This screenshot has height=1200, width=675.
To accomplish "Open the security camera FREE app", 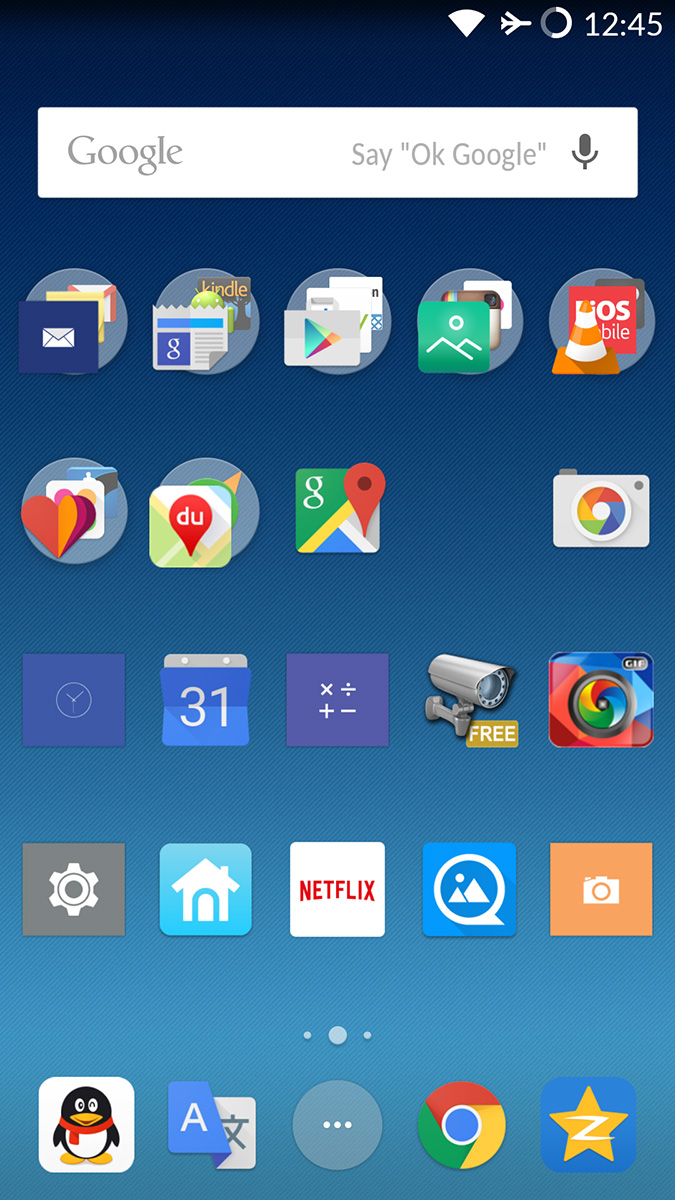I will 470,700.
